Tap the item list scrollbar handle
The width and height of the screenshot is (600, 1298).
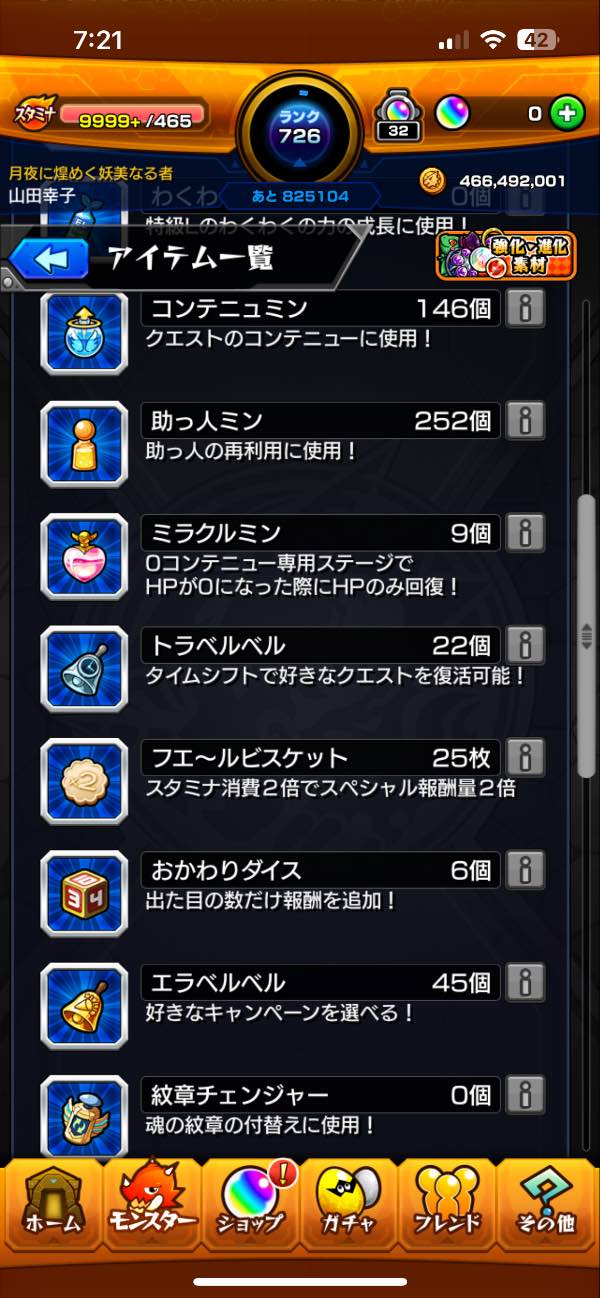pyautogui.click(x=588, y=635)
